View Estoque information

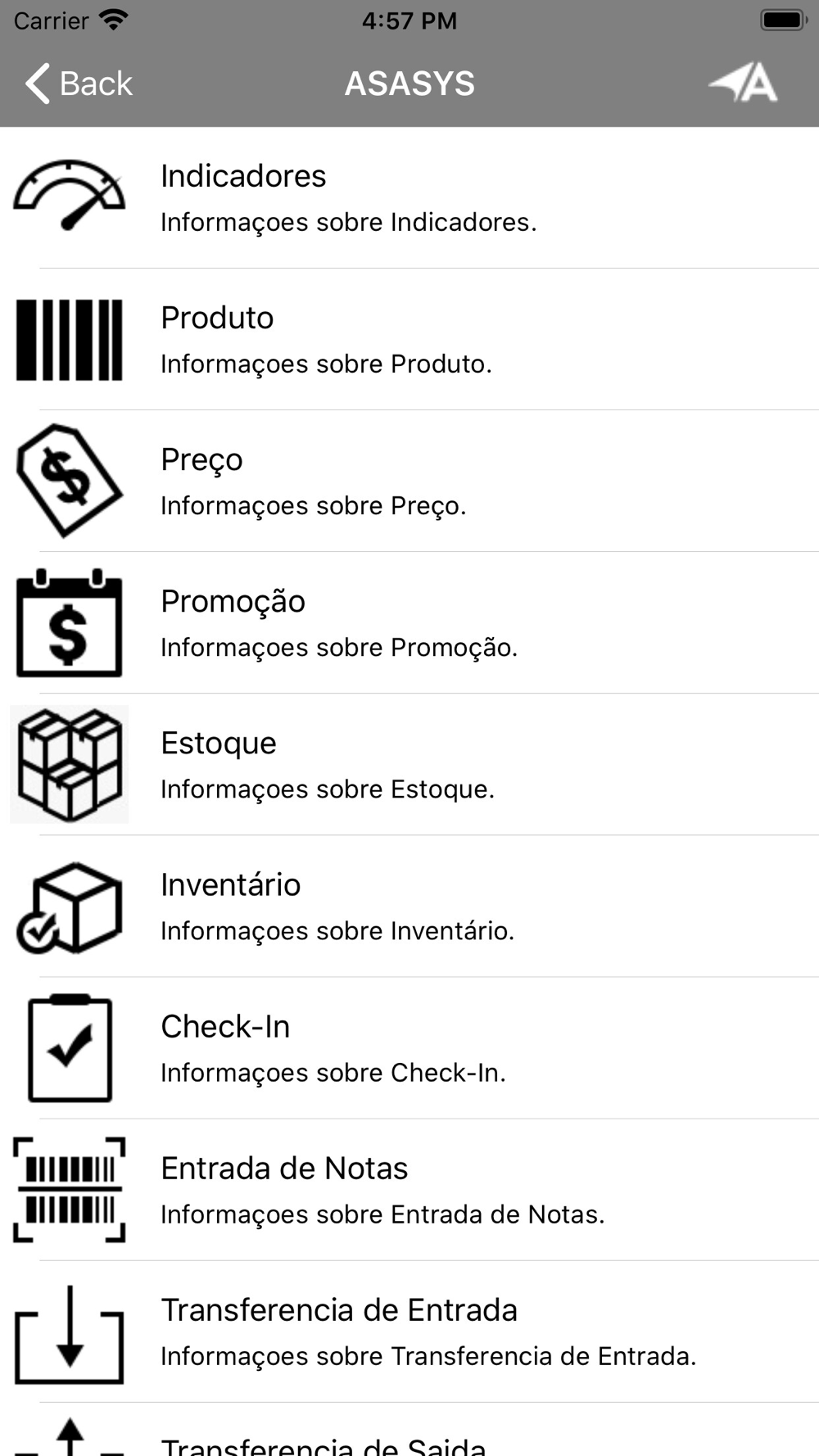tap(409, 764)
